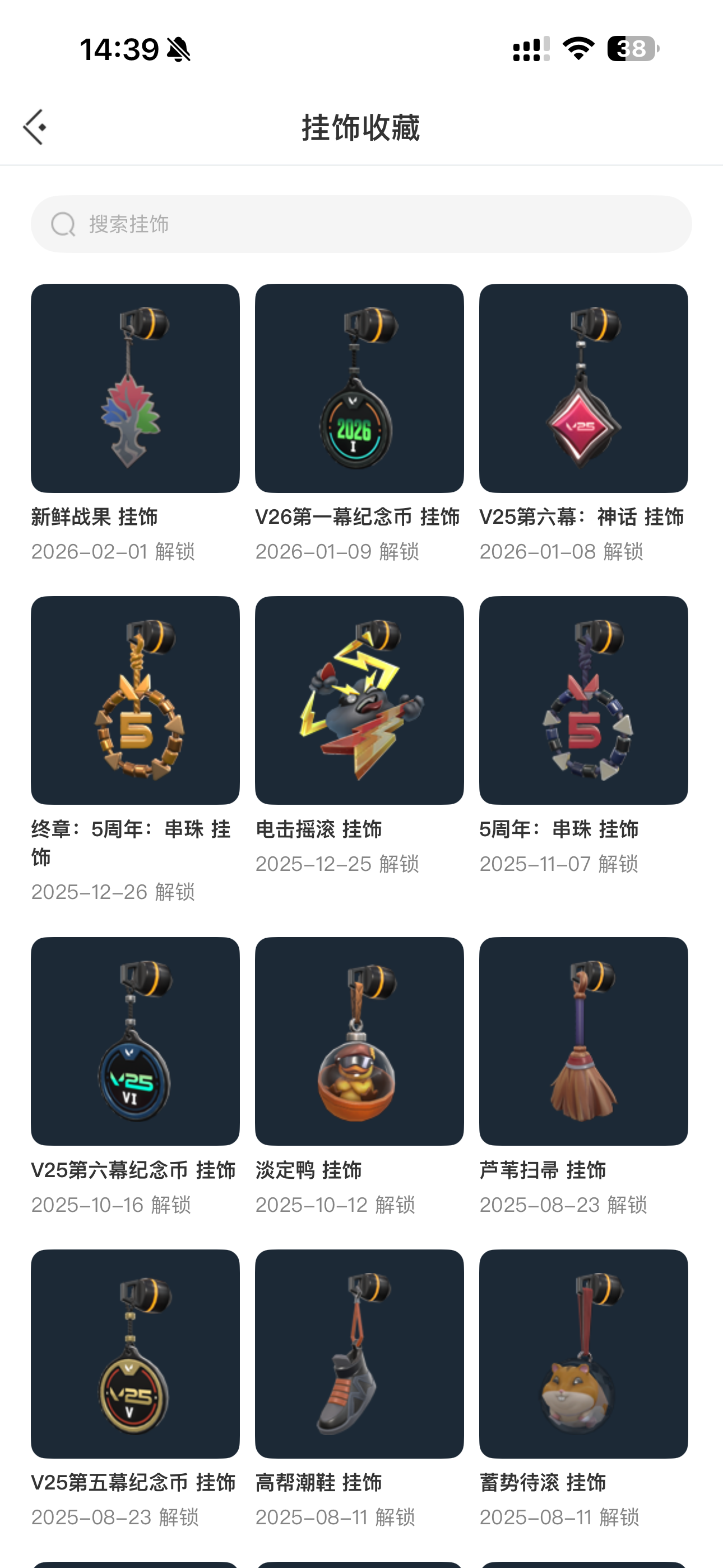Open the 淡定鸭 挂饰 card

(x=359, y=1041)
